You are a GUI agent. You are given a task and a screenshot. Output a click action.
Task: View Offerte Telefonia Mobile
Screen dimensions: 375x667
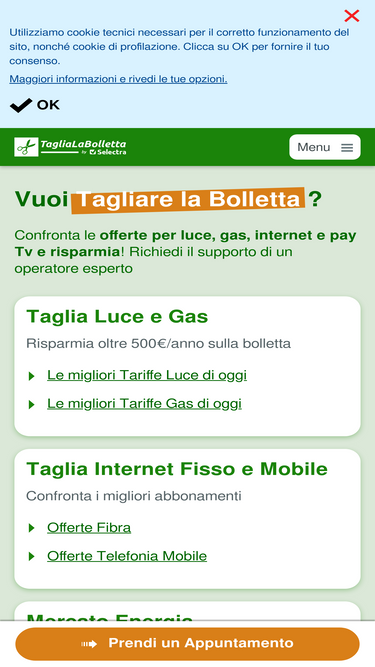(127, 556)
